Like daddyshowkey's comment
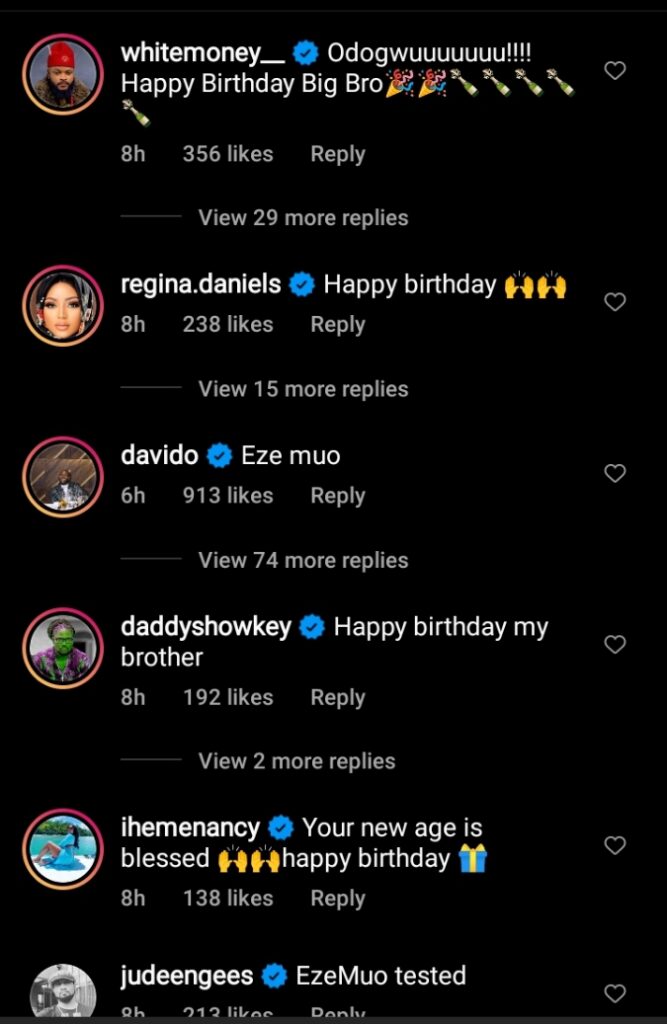667x1024 pixels. [616, 644]
